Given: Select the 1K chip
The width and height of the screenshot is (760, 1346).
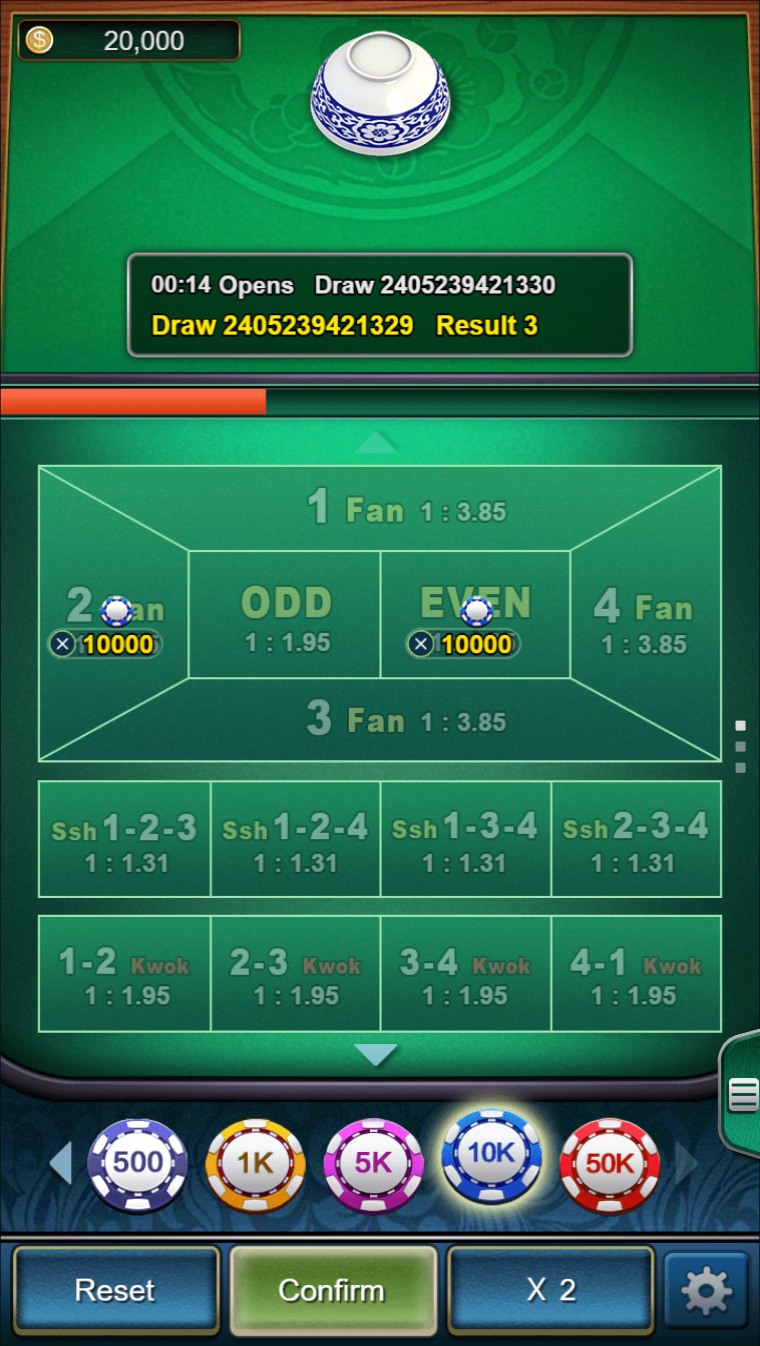Looking at the screenshot, I should (255, 1163).
